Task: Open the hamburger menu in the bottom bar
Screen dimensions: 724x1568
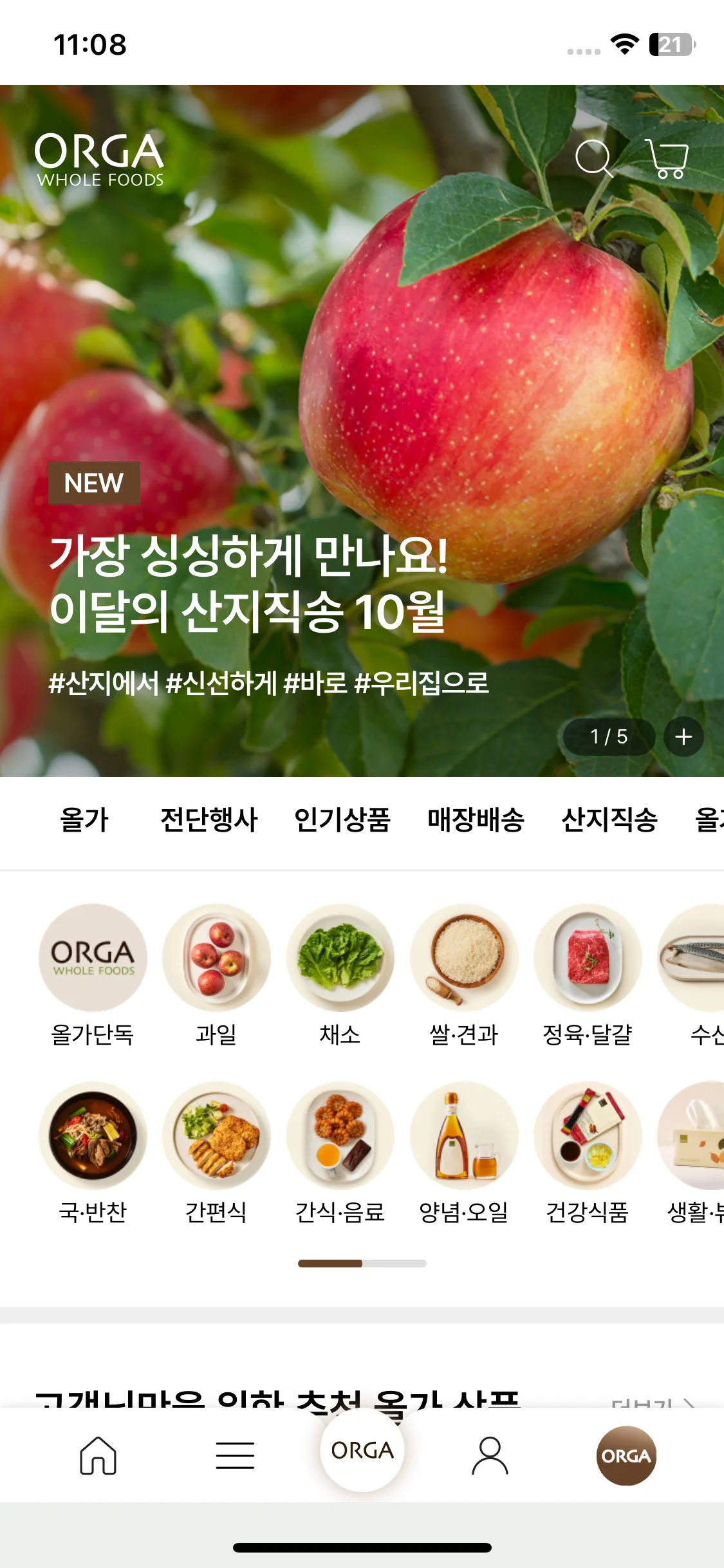Action: (x=235, y=1455)
